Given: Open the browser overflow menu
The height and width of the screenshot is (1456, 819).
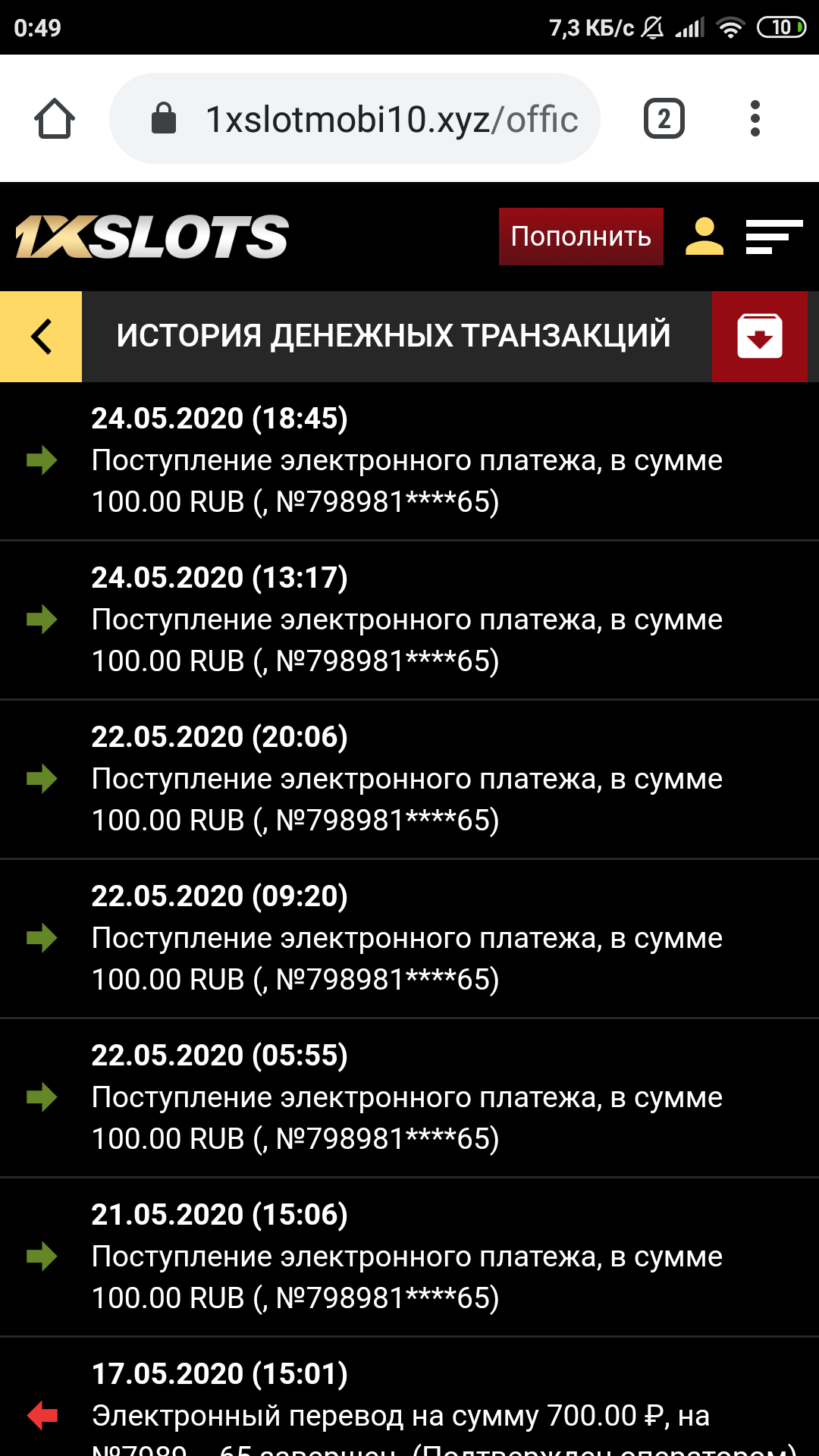Looking at the screenshot, I should click(x=755, y=119).
